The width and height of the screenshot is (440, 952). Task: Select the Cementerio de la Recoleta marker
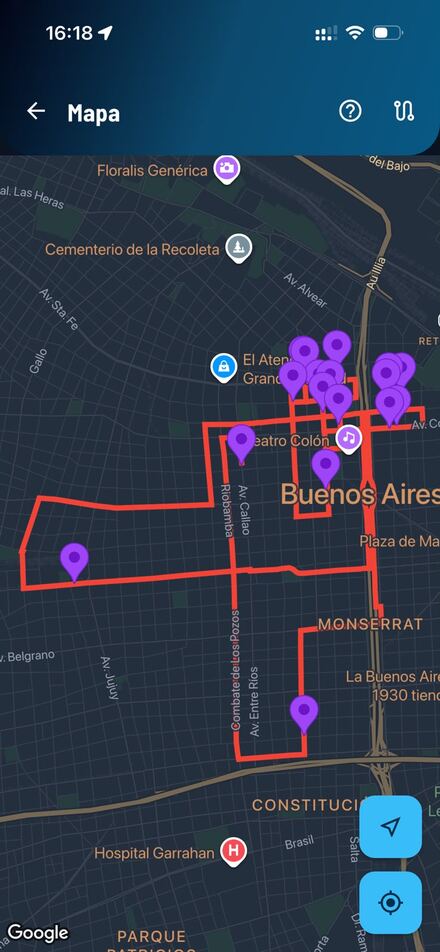point(239,247)
